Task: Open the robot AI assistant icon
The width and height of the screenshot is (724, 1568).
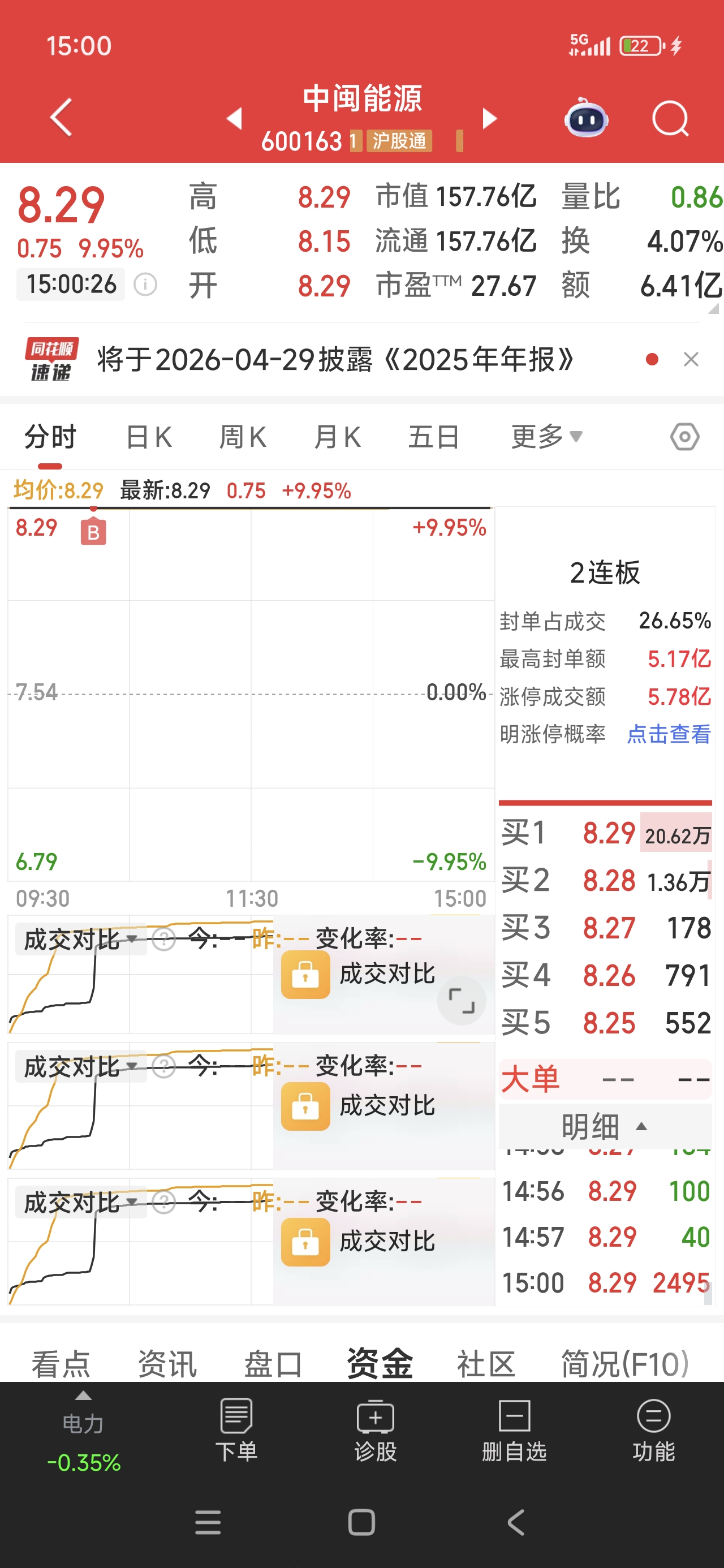Action: (586, 119)
